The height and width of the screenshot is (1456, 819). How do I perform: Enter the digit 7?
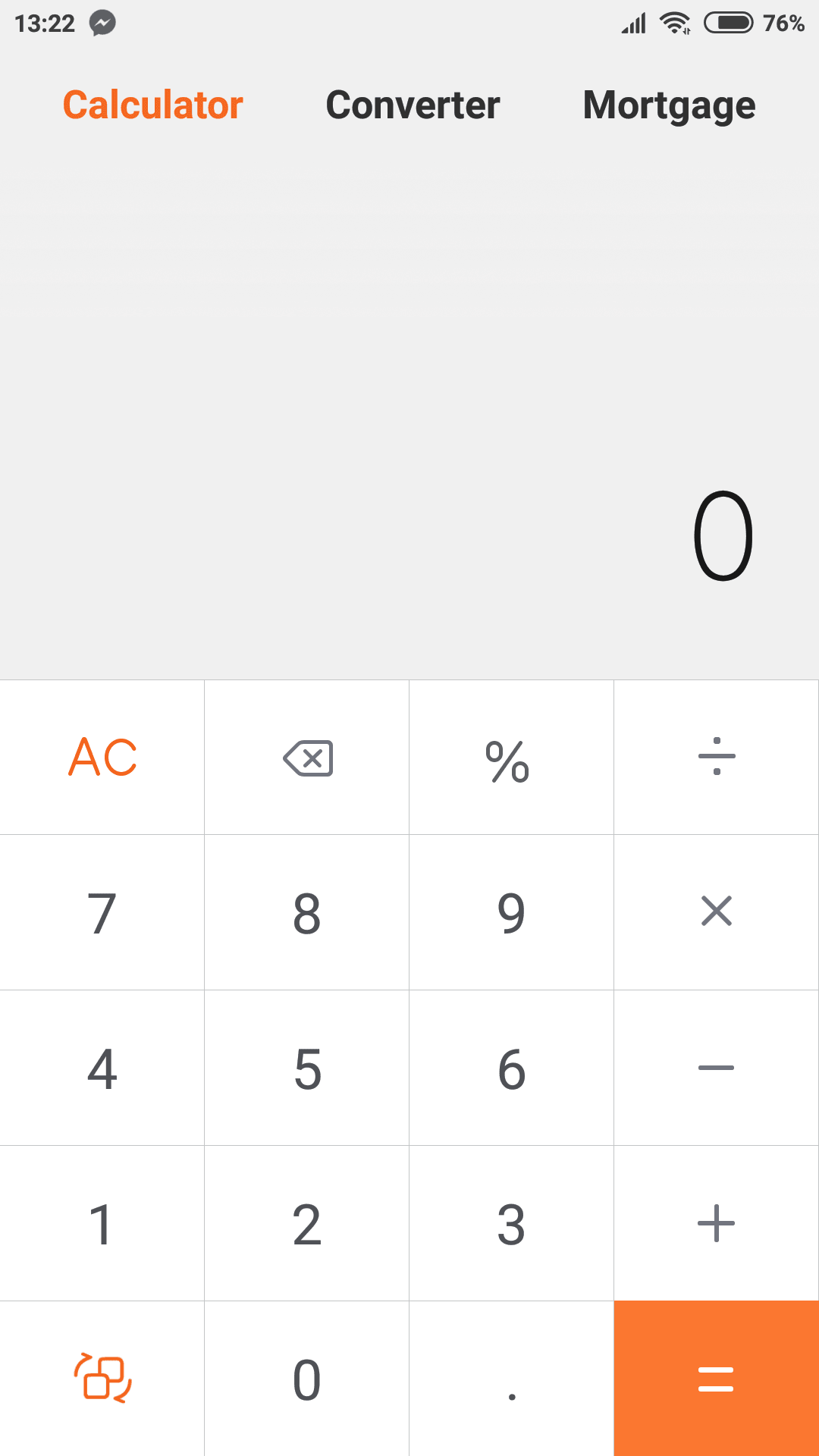[102, 912]
